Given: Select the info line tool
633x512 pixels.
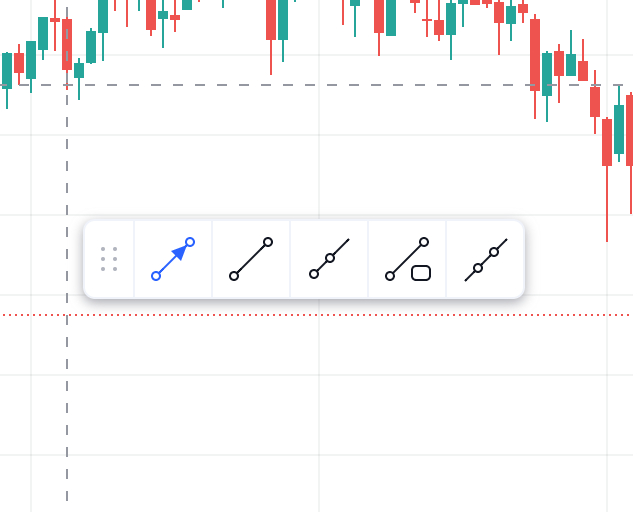Looking at the screenshot, I should click(x=407, y=259).
